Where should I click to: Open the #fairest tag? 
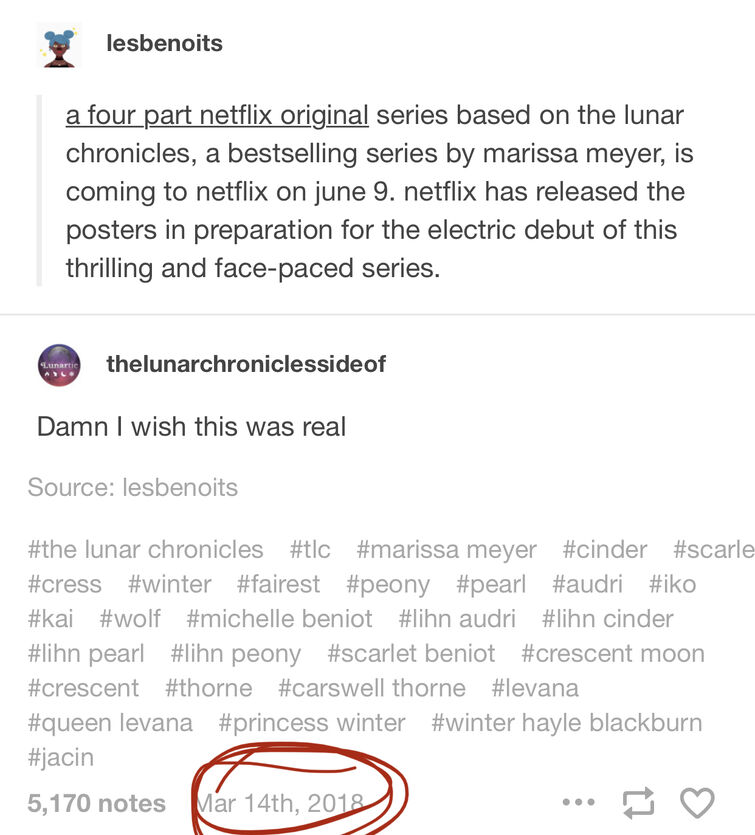(x=278, y=584)
